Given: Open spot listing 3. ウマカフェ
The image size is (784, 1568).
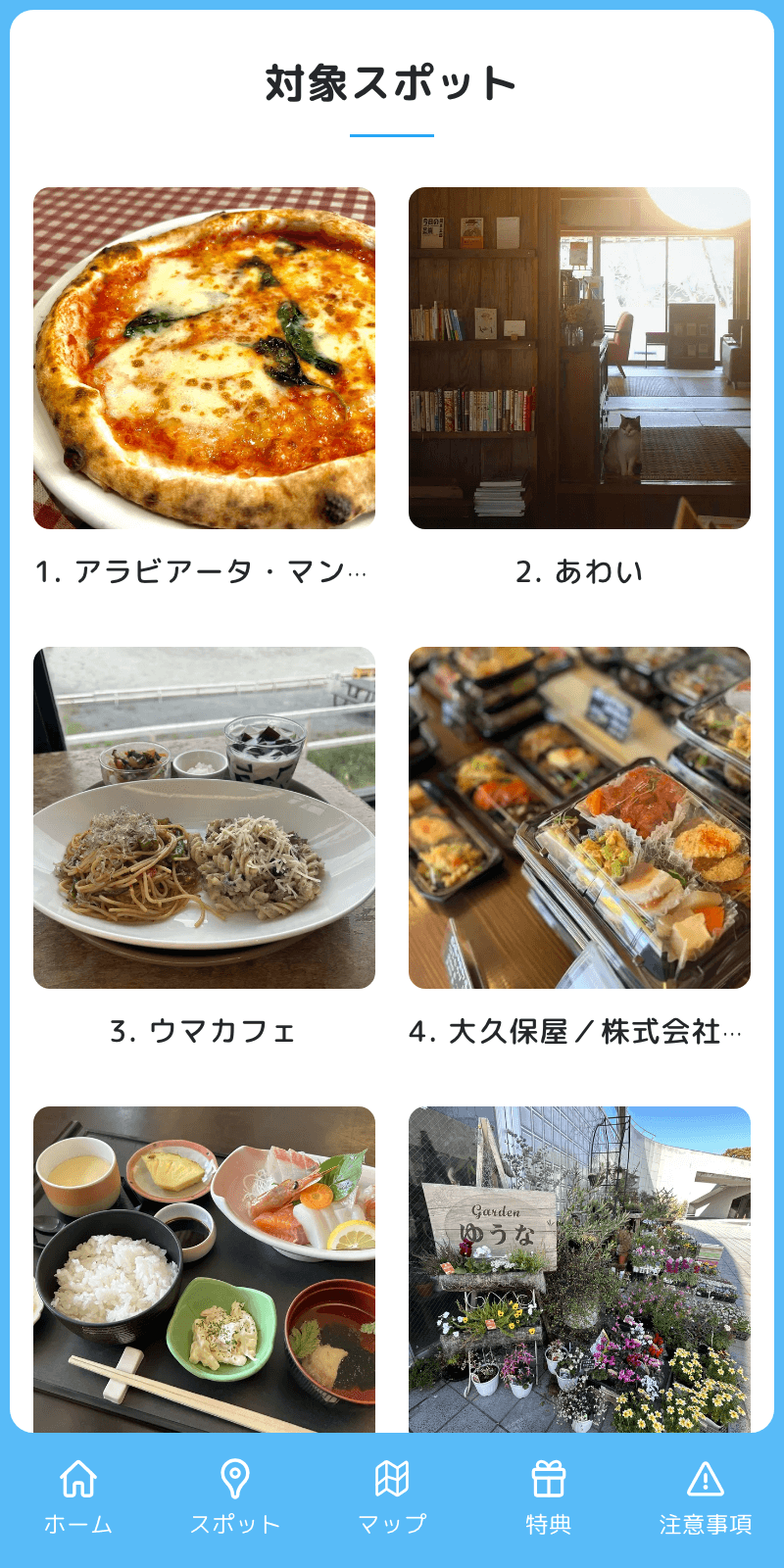Looking at the screenshot, I should click(205, 1030).
